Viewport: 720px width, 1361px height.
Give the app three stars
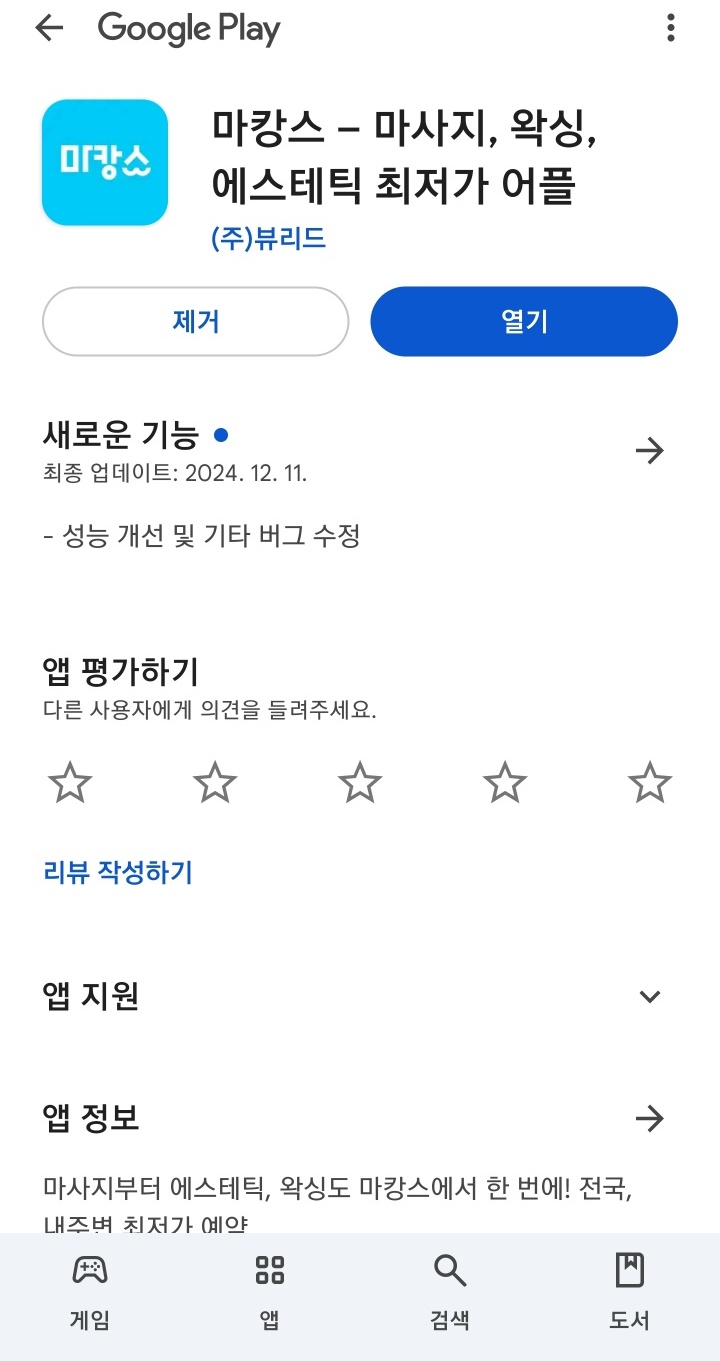[360, 783]
